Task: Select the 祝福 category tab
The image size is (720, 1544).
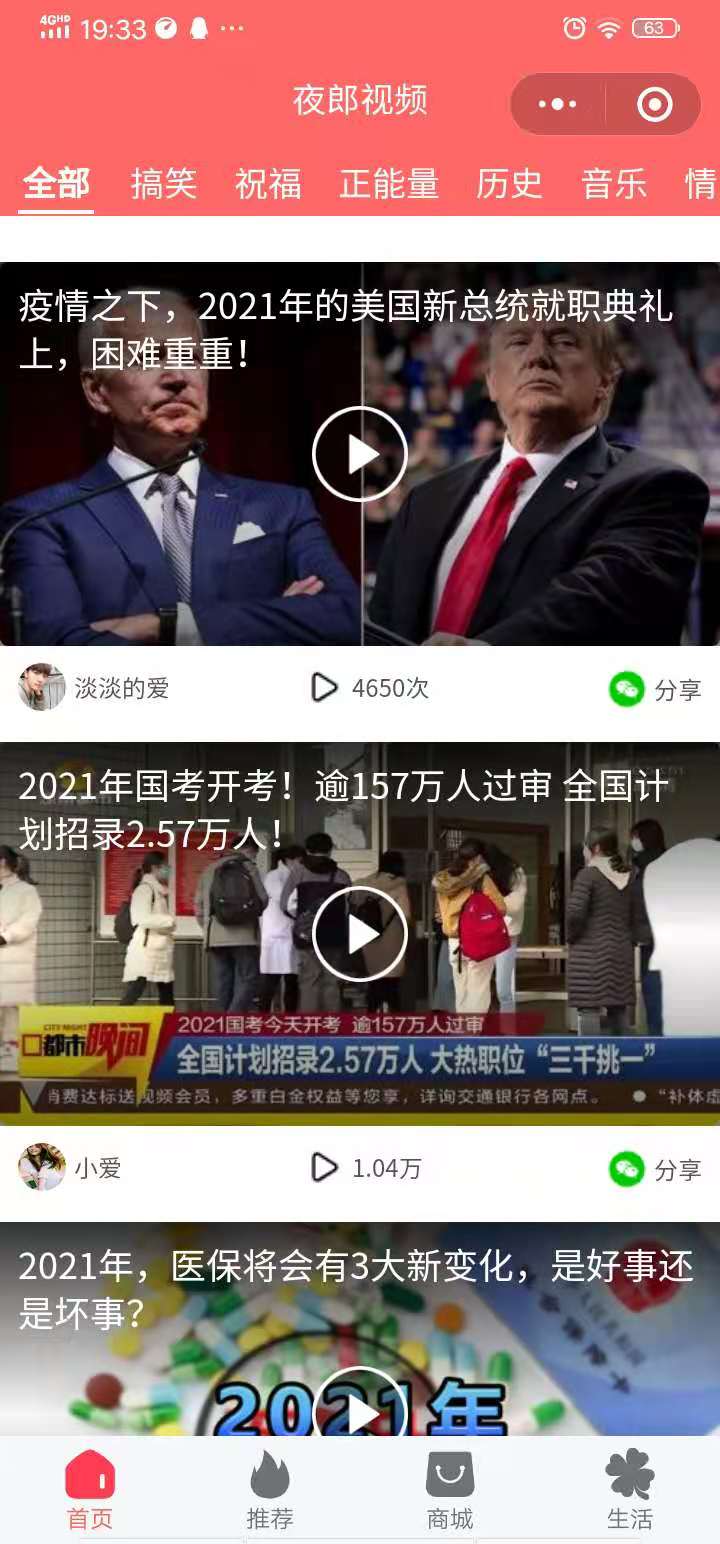Action: point(268,184)
